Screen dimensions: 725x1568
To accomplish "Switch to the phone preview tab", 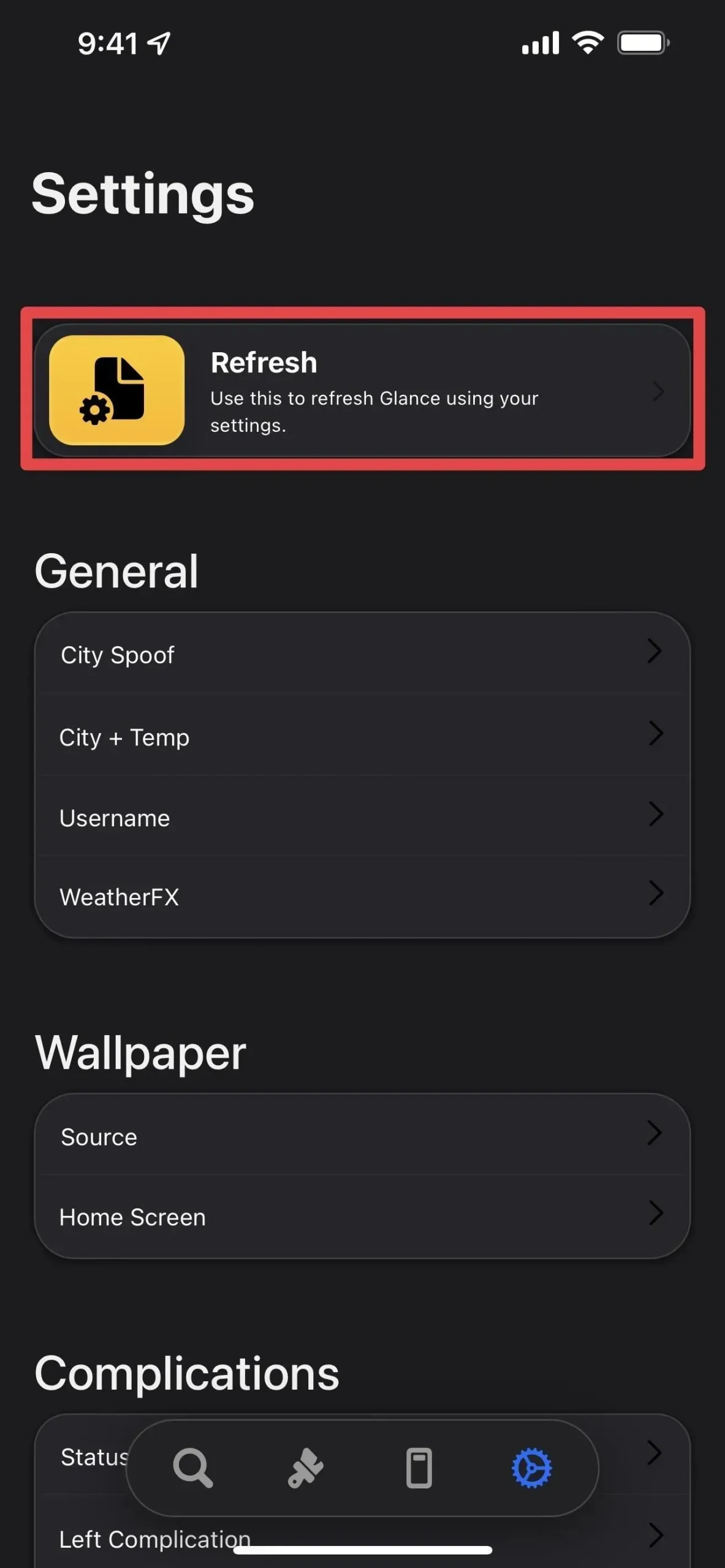I will click(x=419, y=1468).
